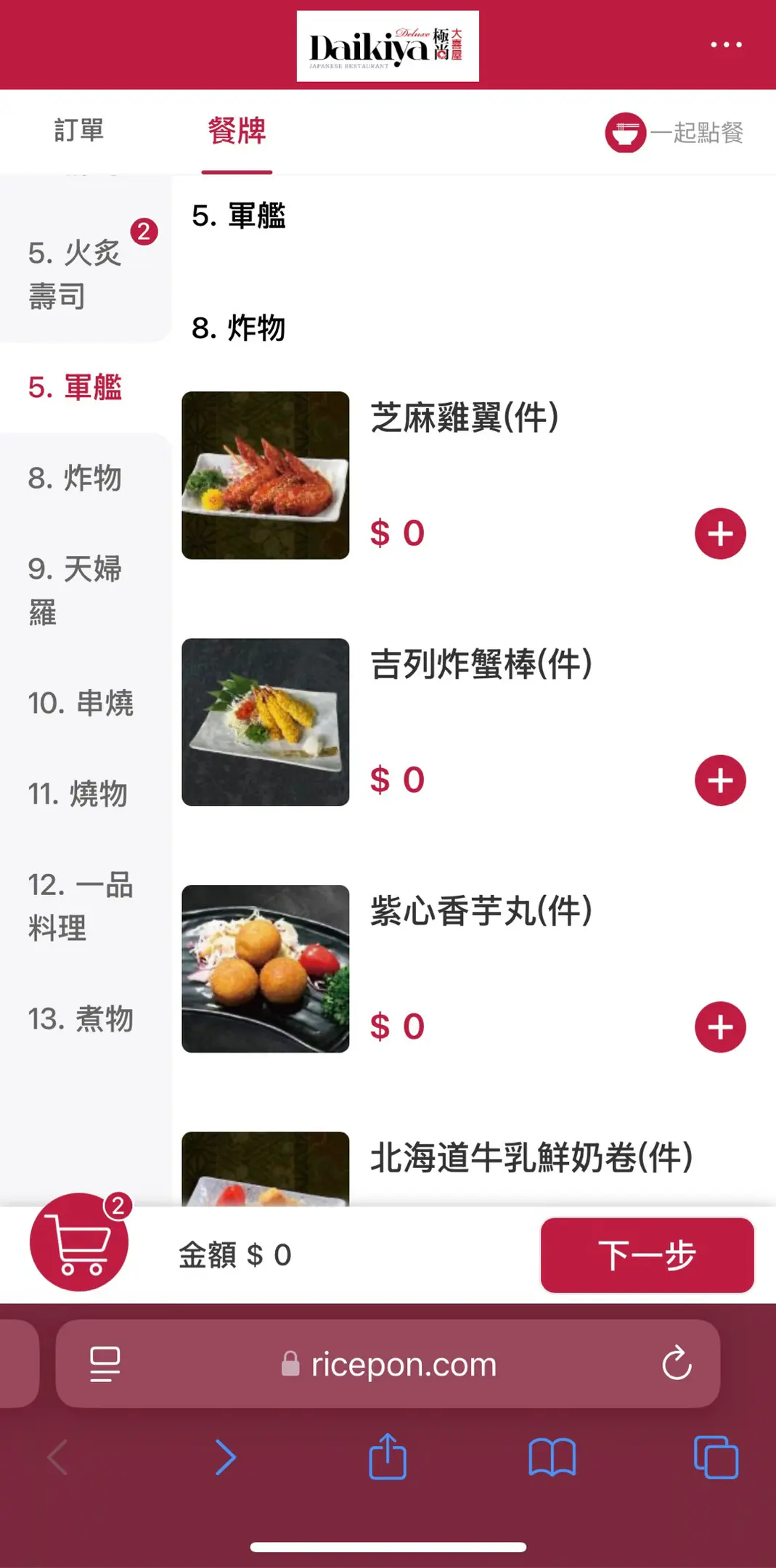
Task: Choose the 11. 燒物 category
Action: pyautogui.click(x=78, y=793)
